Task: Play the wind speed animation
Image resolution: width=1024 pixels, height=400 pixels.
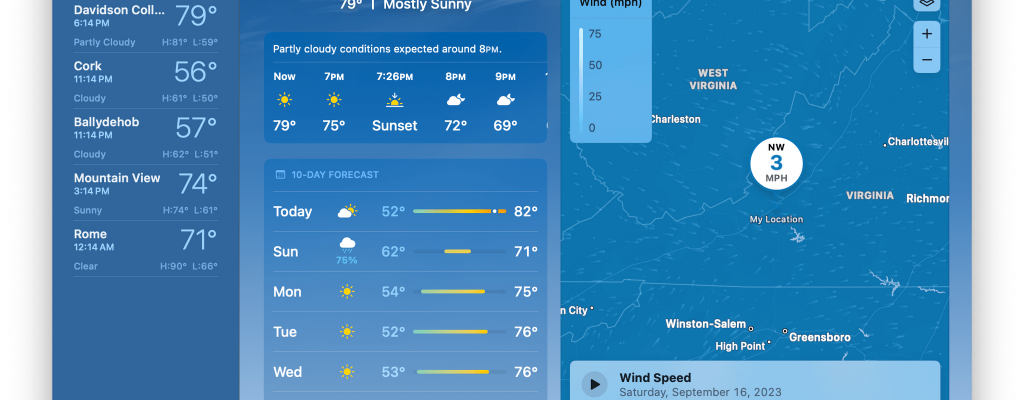Action: pos(594,384)
